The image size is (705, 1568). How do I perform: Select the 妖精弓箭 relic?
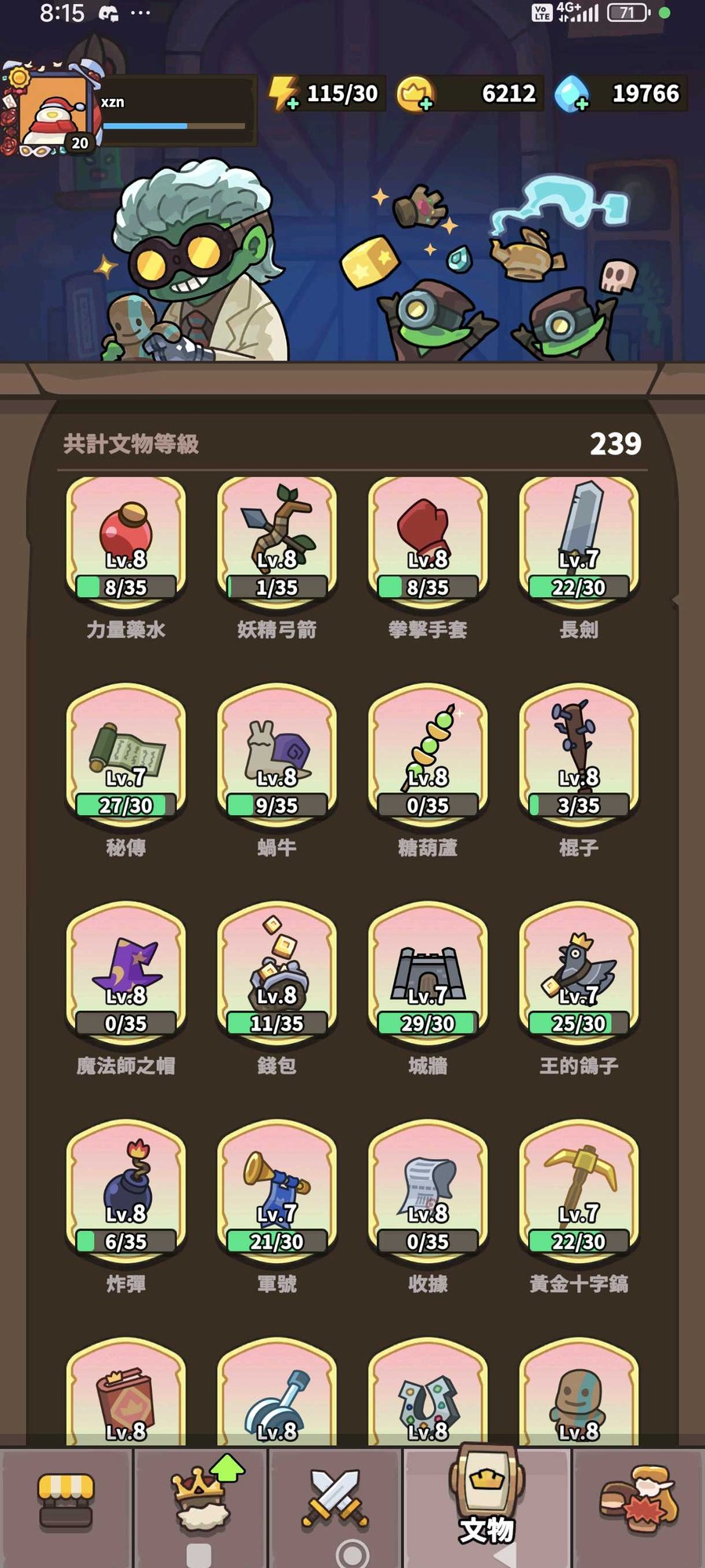coord(277,542)
